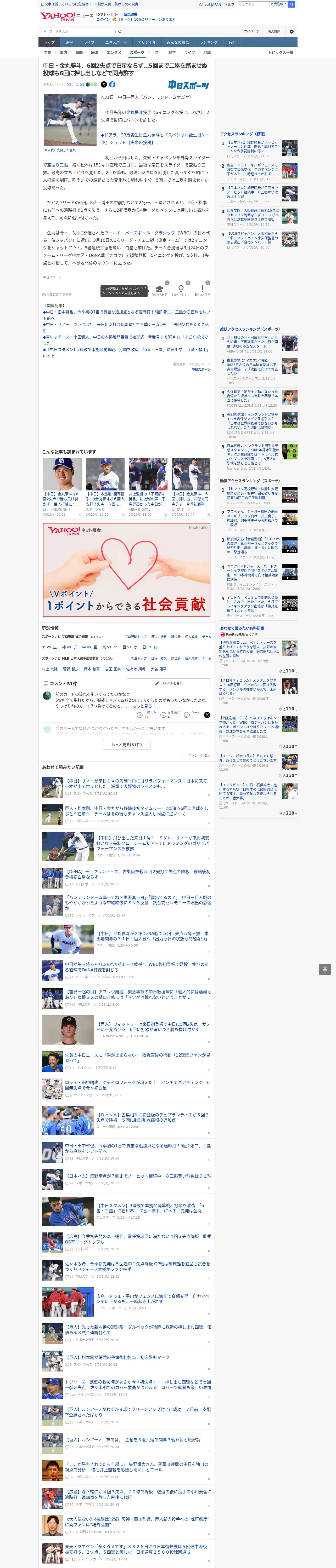Switch to the ランキング tab

209,43
